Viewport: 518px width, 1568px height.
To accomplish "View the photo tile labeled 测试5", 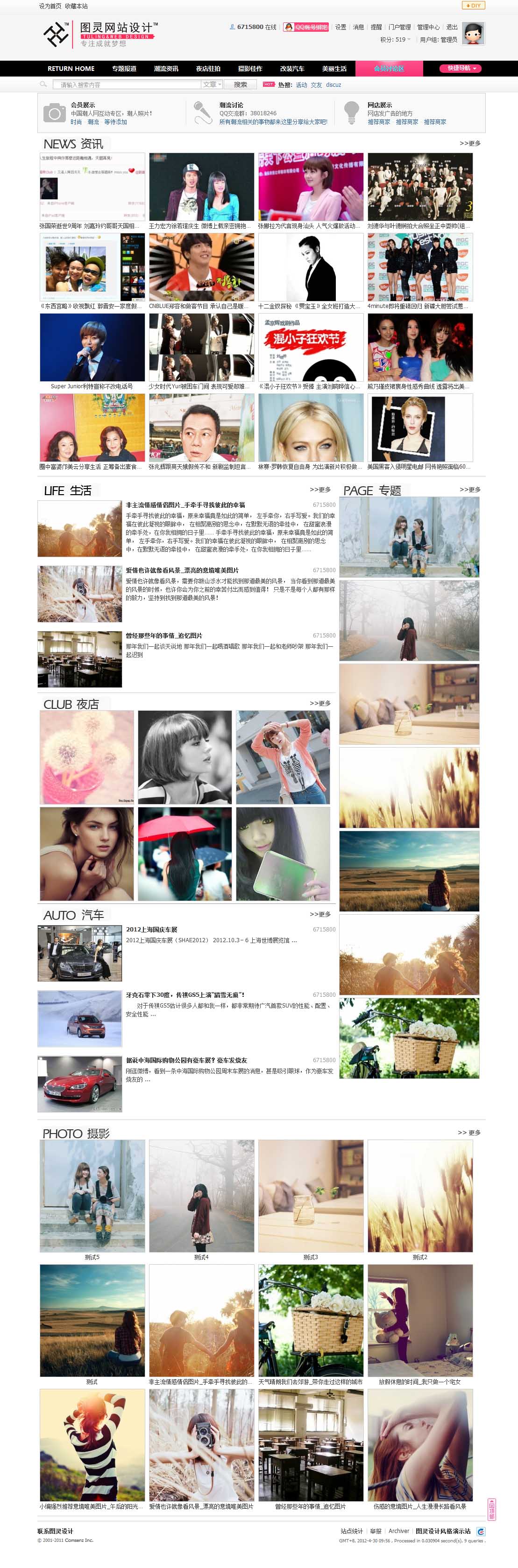I will pyautogui.click(x=92, y=1196).
